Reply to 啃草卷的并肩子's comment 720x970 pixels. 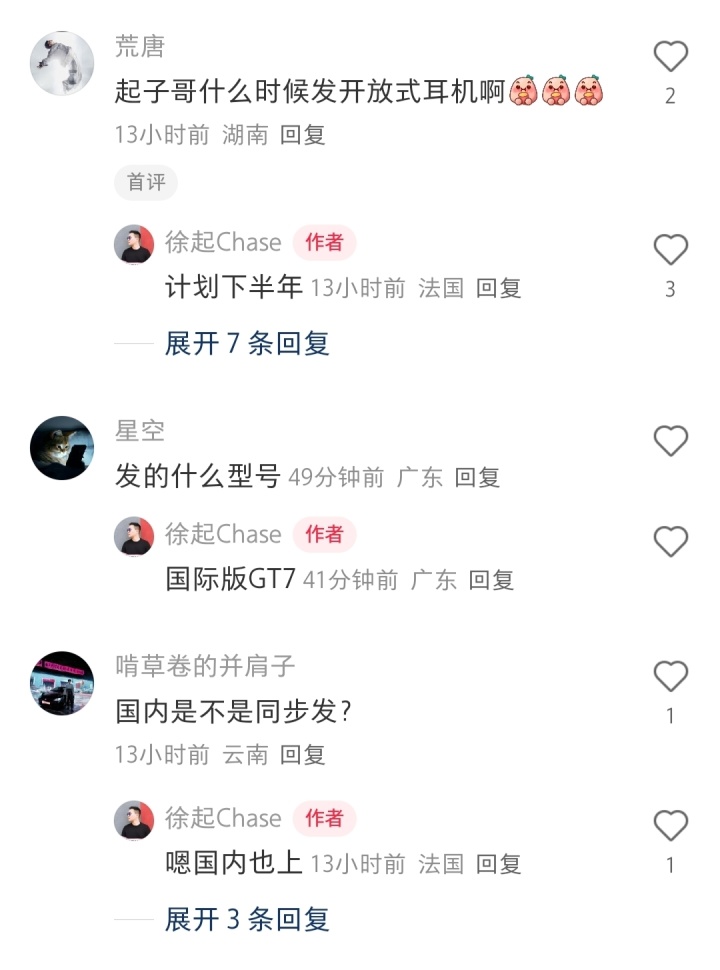(x=303, y=755)
